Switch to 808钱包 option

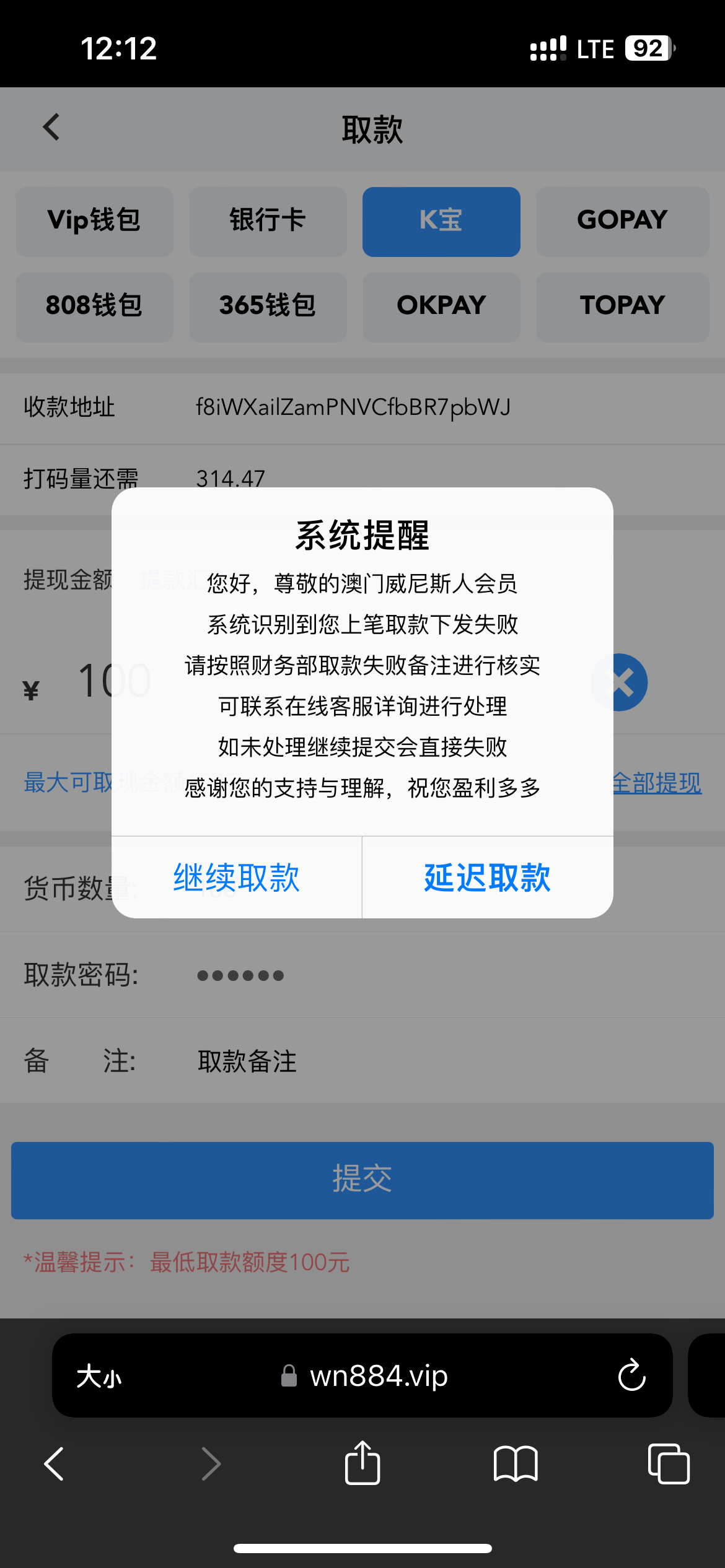[x=94, y=307]
